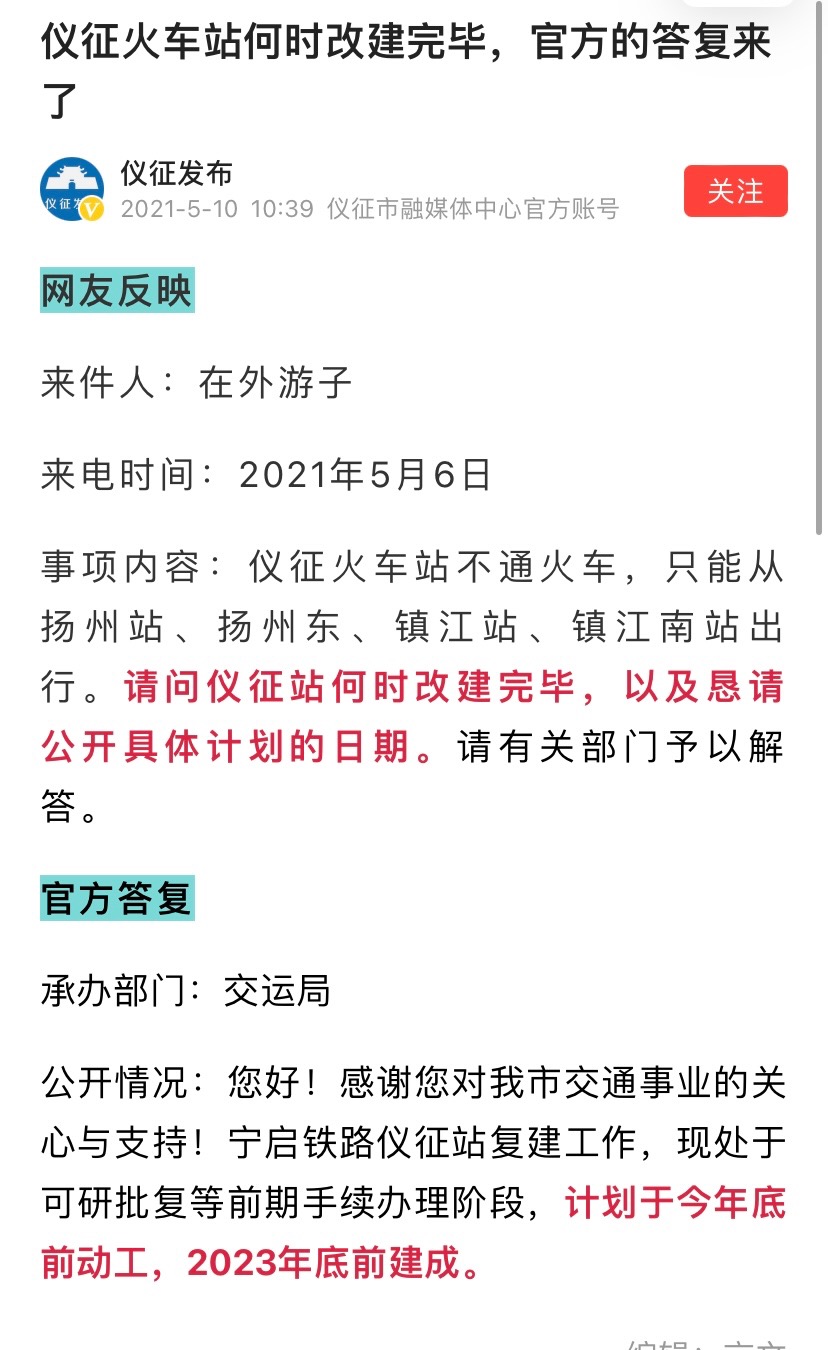The image size is (828, 1350).
Task: Open the 仪征发布 profile avatar
Action: (x=72, y=189)
